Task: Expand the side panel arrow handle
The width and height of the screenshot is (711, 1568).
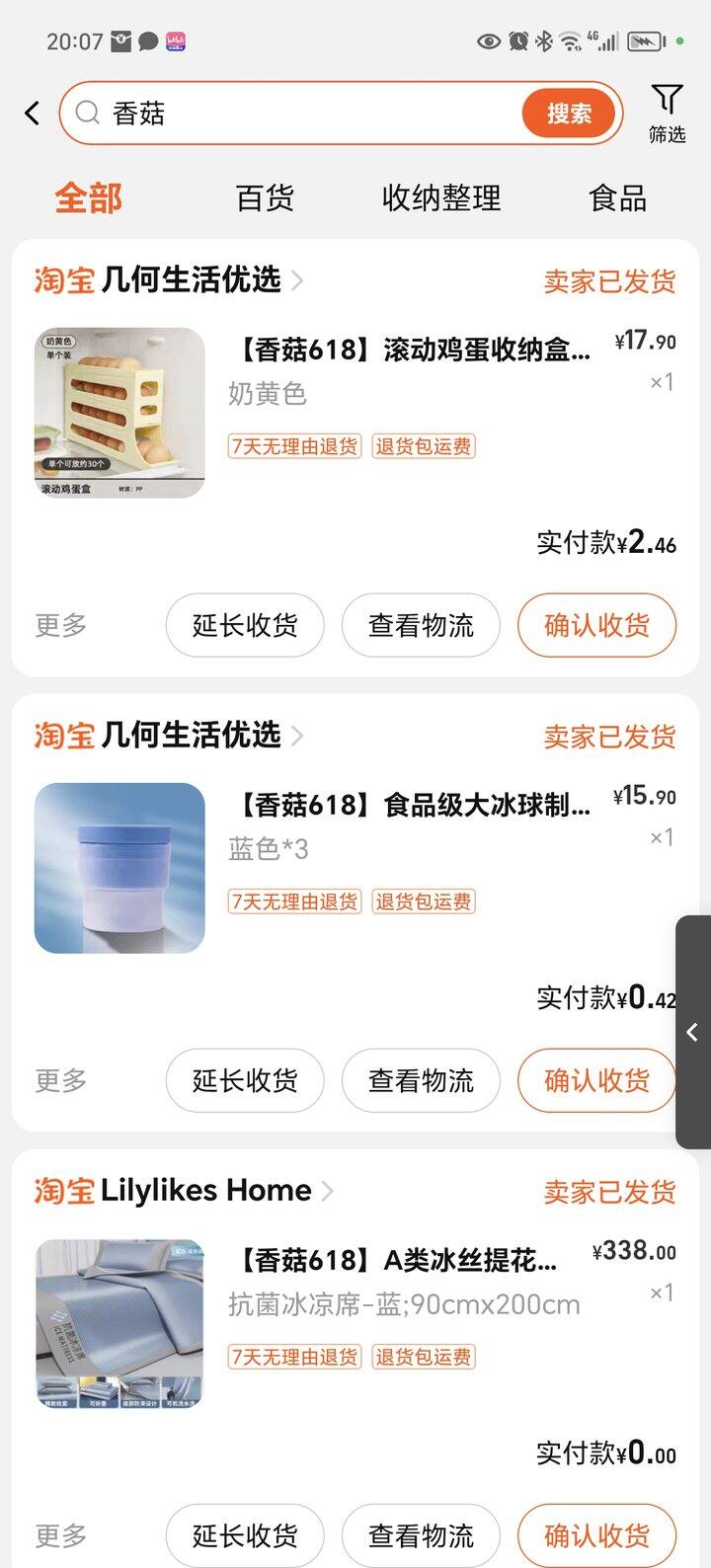Action: click(x=693, y=1032)
